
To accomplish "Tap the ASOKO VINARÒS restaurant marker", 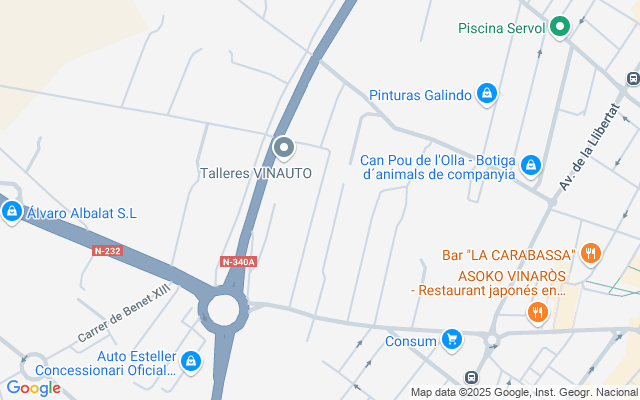I will coord(538,312).
